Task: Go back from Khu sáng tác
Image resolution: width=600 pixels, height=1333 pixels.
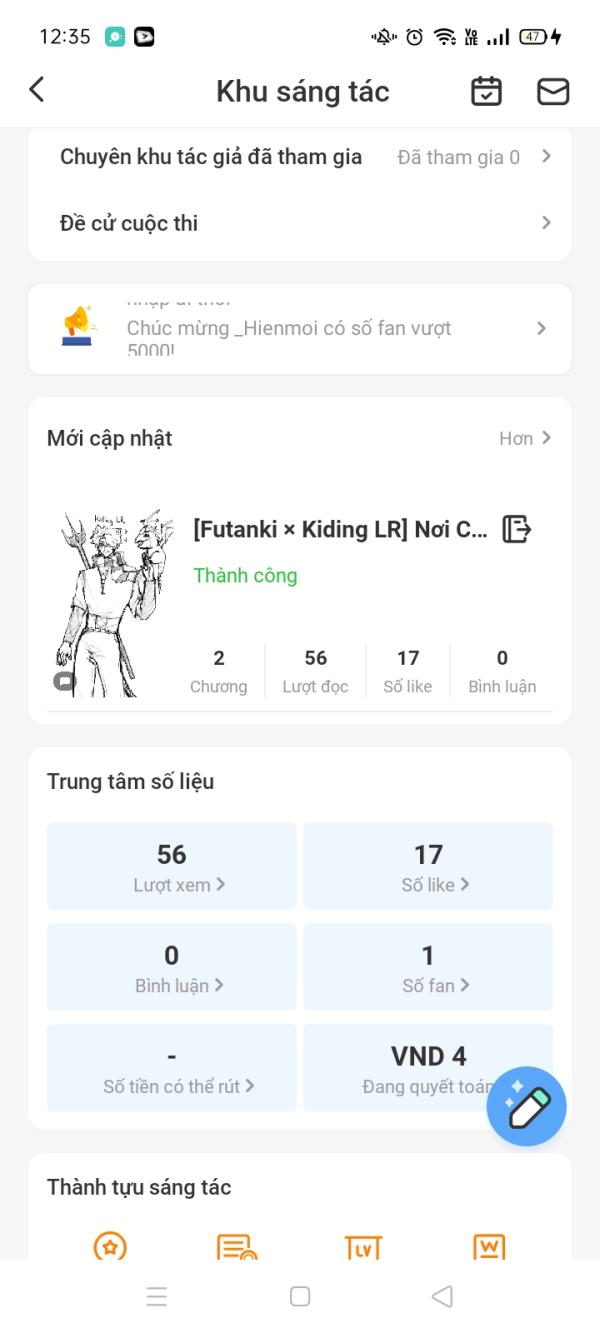Action: [x=37, y=90]
